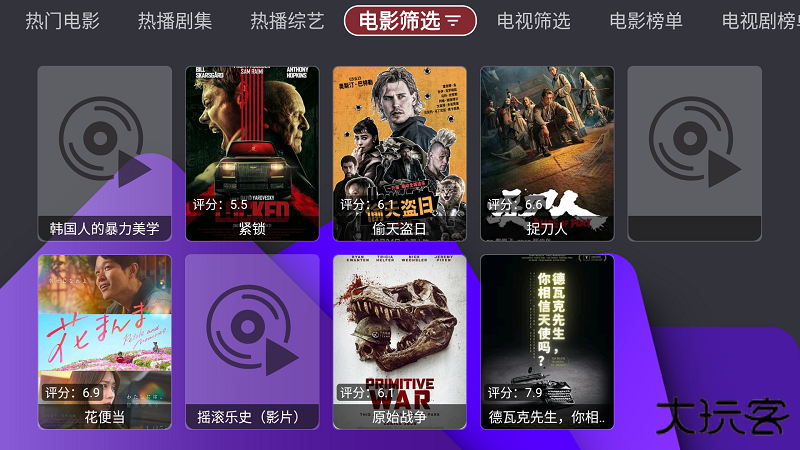The image size is (800, 450).
Task: Open the 热播综艺 tab
Action: [x=287, y=21]
